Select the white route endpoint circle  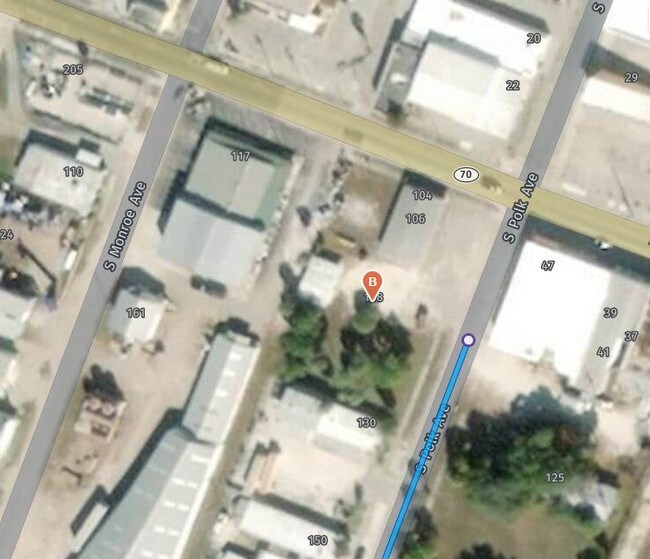pyautogui.click(x=468, y=341)
